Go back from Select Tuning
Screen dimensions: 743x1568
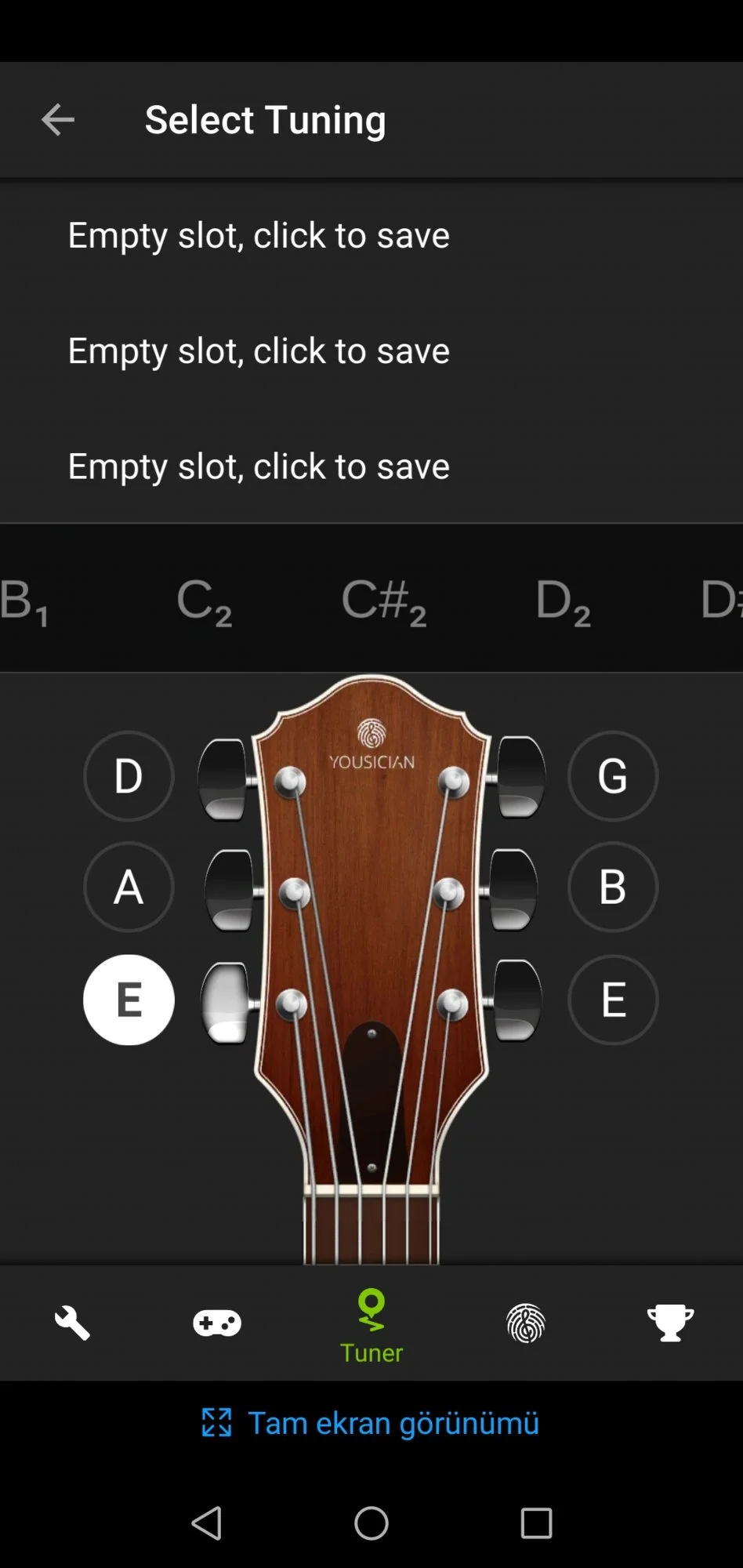click(57, 120)
